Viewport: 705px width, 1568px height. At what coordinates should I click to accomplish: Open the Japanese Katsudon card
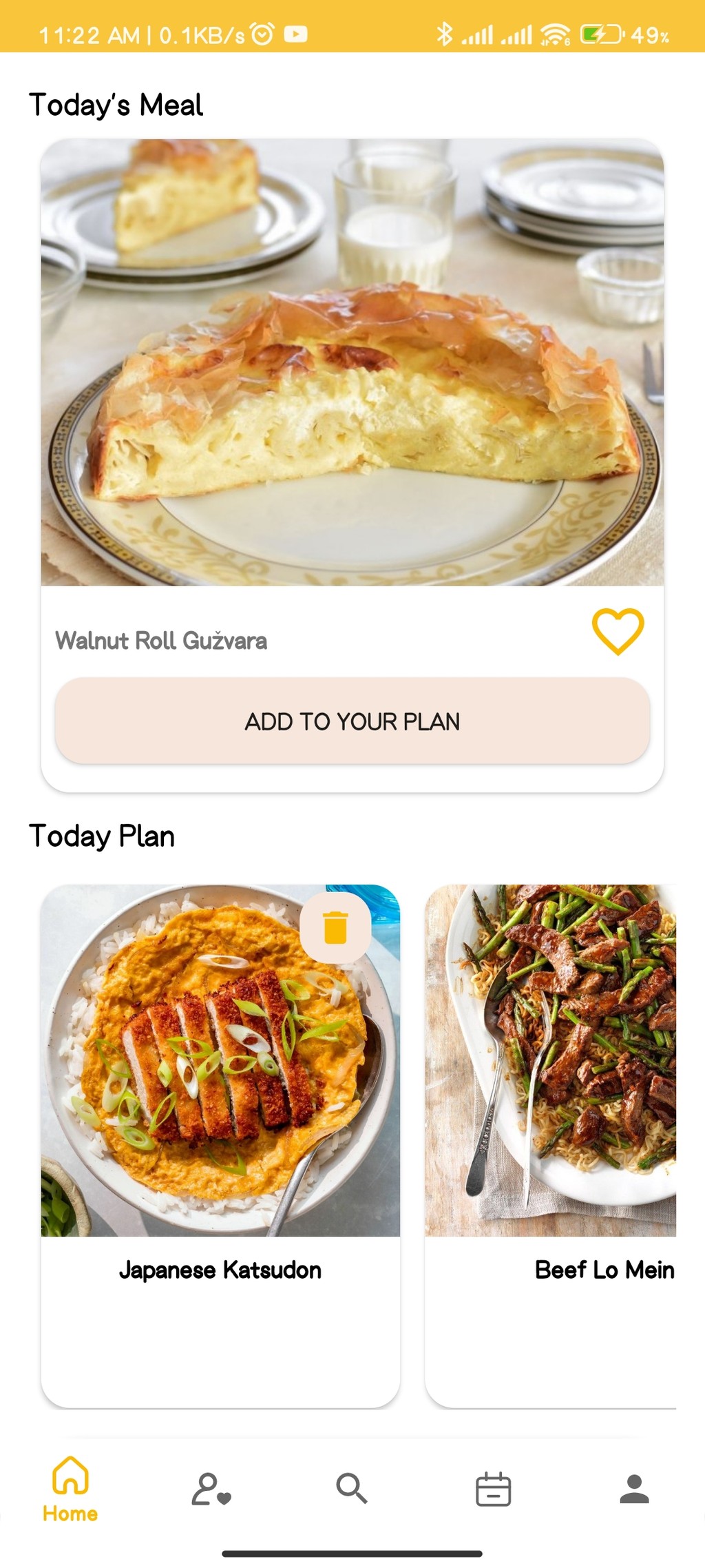[x=220, y=1146]
